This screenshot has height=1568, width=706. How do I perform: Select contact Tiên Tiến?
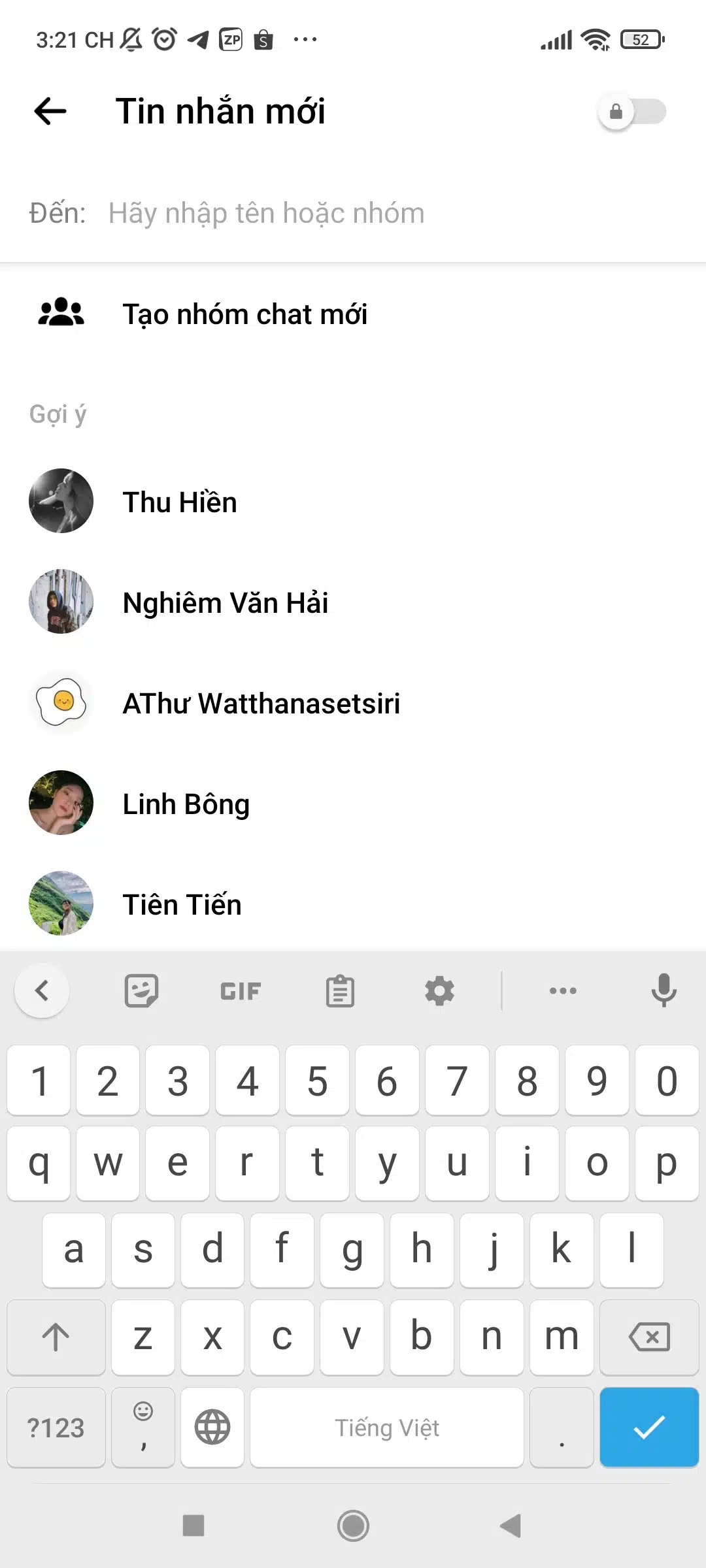coord(182,905)
